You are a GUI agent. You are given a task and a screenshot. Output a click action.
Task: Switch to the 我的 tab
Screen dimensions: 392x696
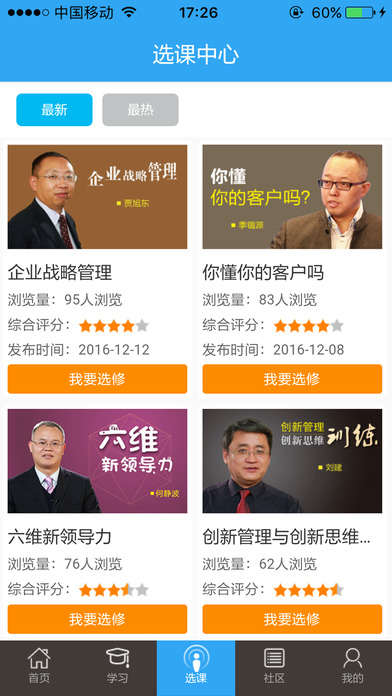pos(353,668)
